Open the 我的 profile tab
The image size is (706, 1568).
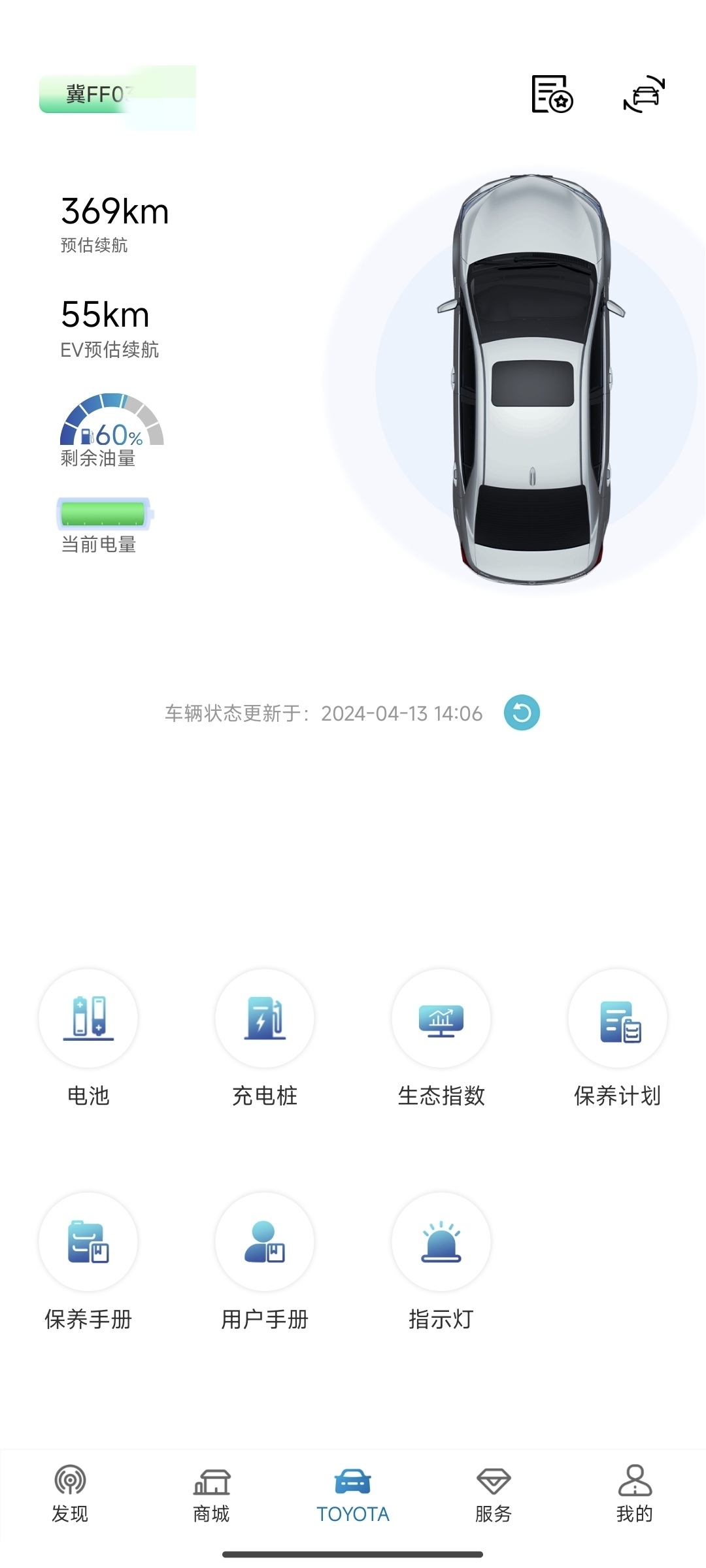coord(635,1495)
